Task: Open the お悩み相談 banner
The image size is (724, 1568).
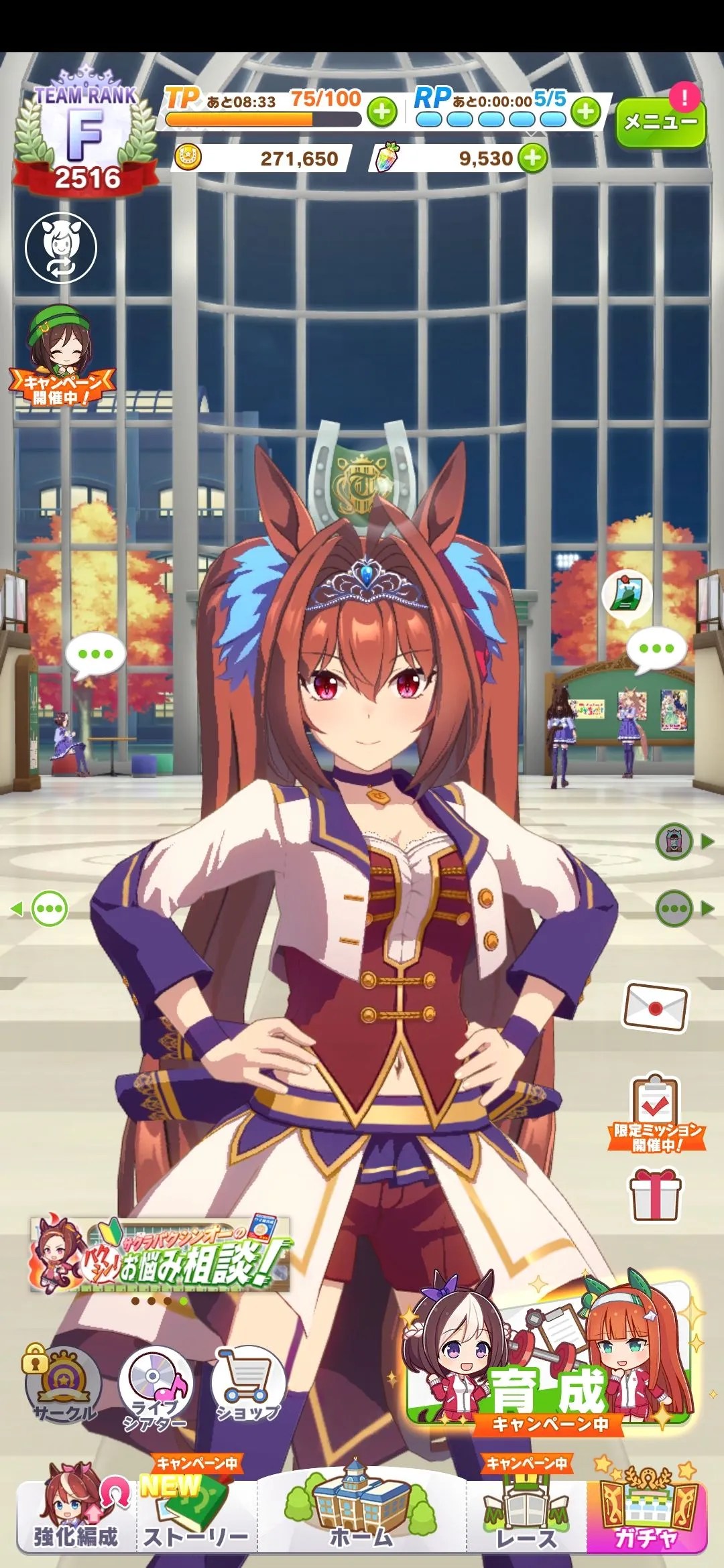Action: pos(161,1254)
